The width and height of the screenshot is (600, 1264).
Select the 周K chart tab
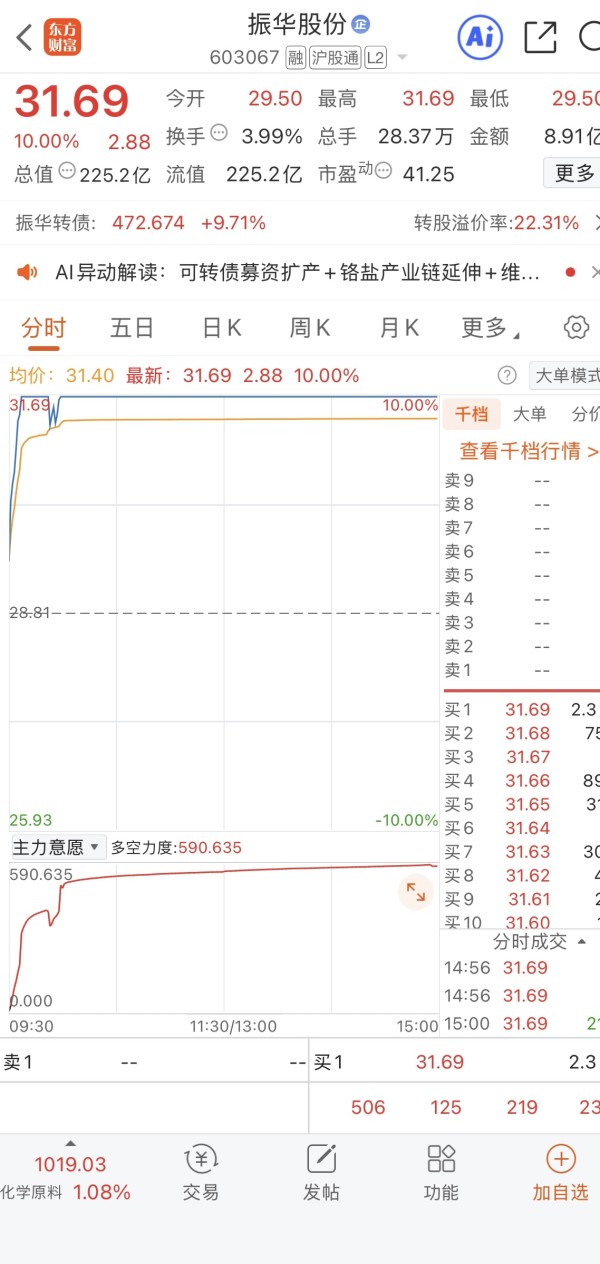click(309, 328)
